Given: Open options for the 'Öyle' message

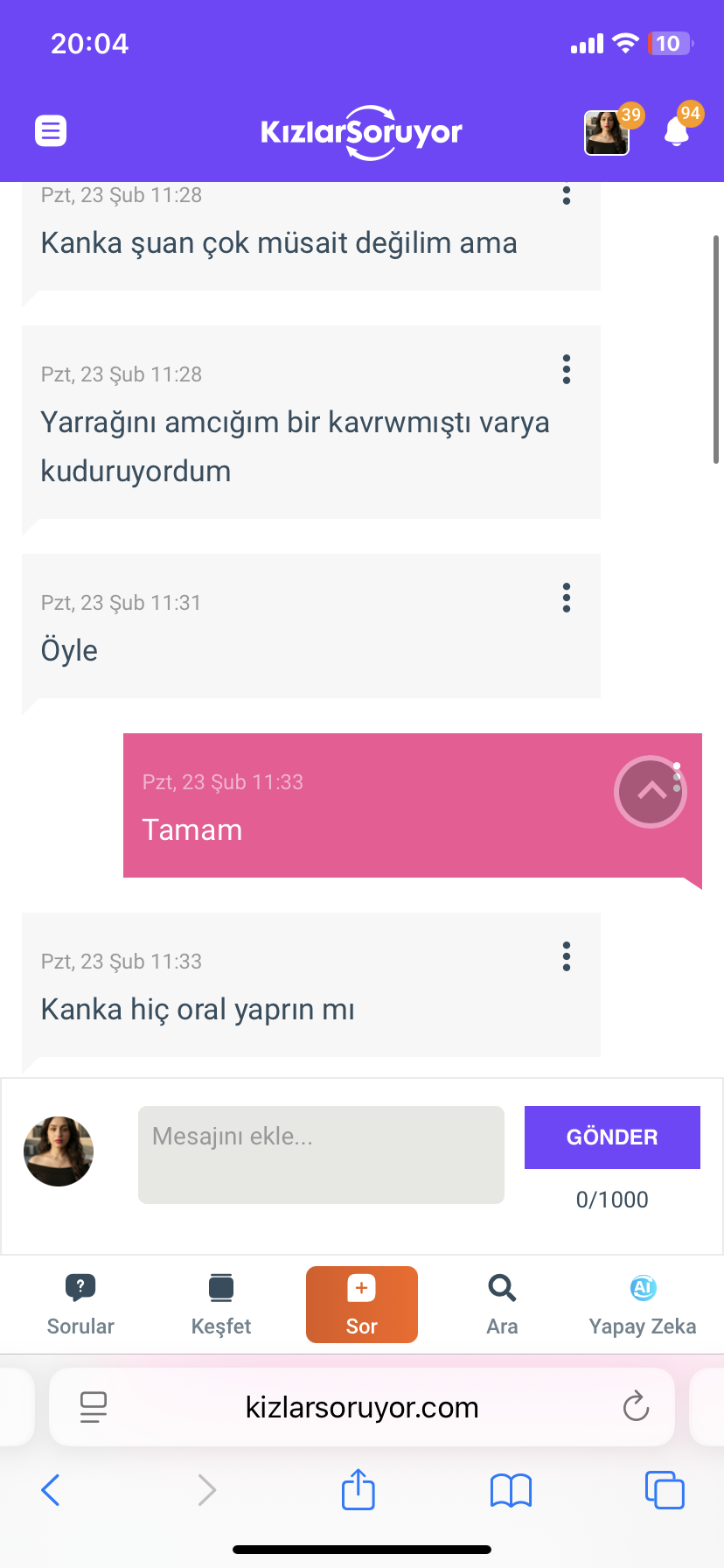Looking at the screenshot, I should click(567, 598).
